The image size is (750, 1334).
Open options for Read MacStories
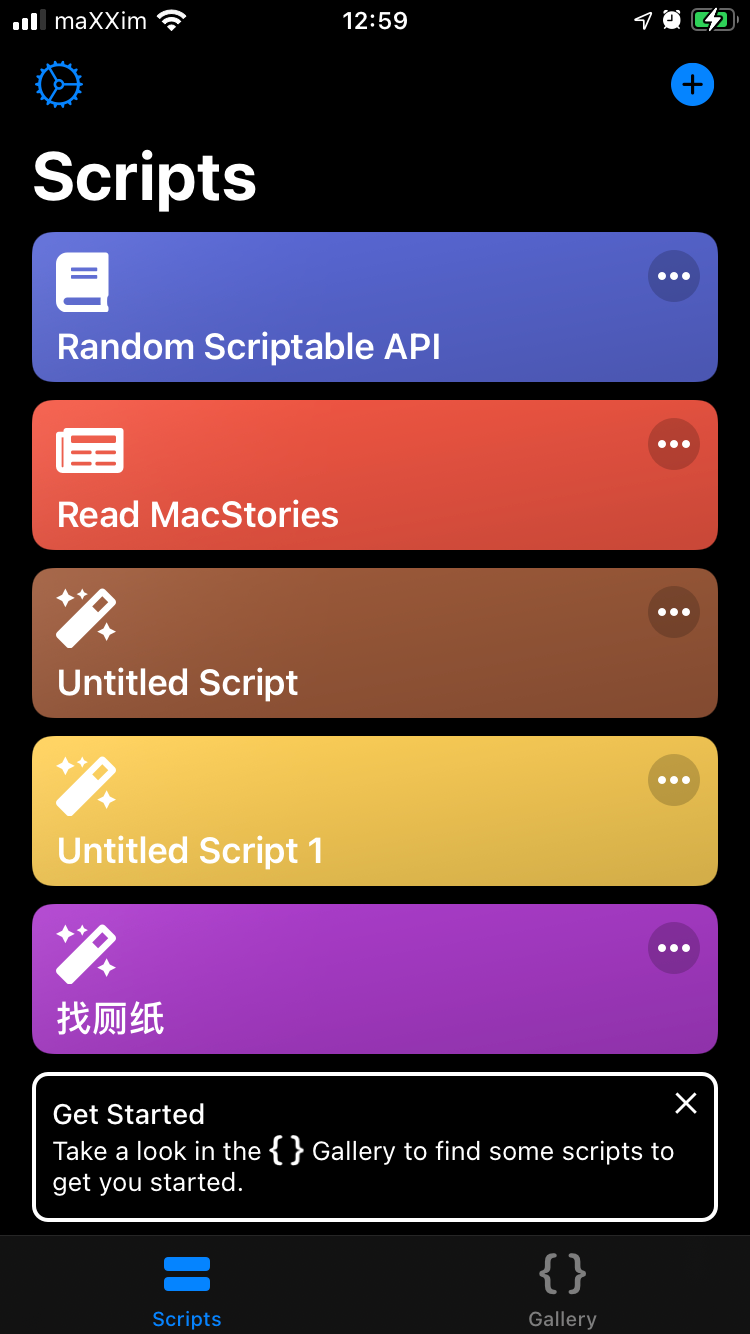click(x=674, y=444)
